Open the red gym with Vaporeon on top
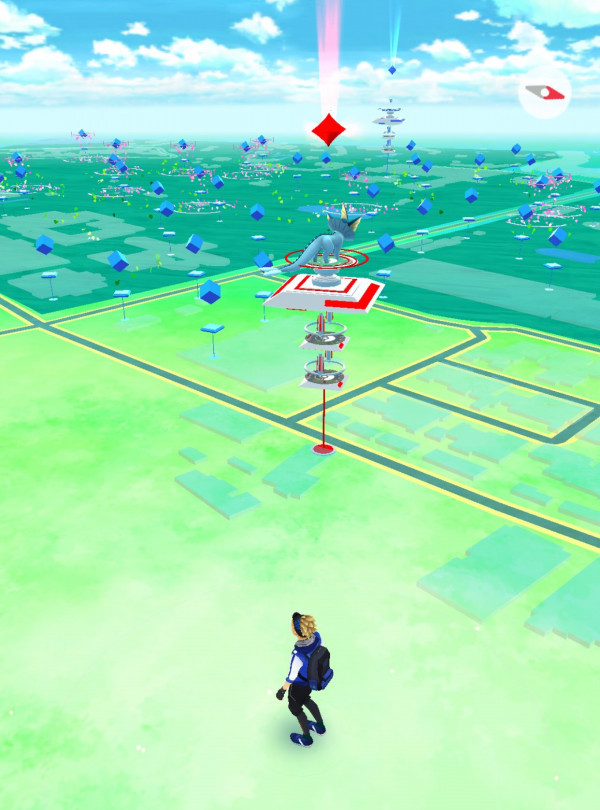Screen dimensions: 600x810 (x=325, y=290)
